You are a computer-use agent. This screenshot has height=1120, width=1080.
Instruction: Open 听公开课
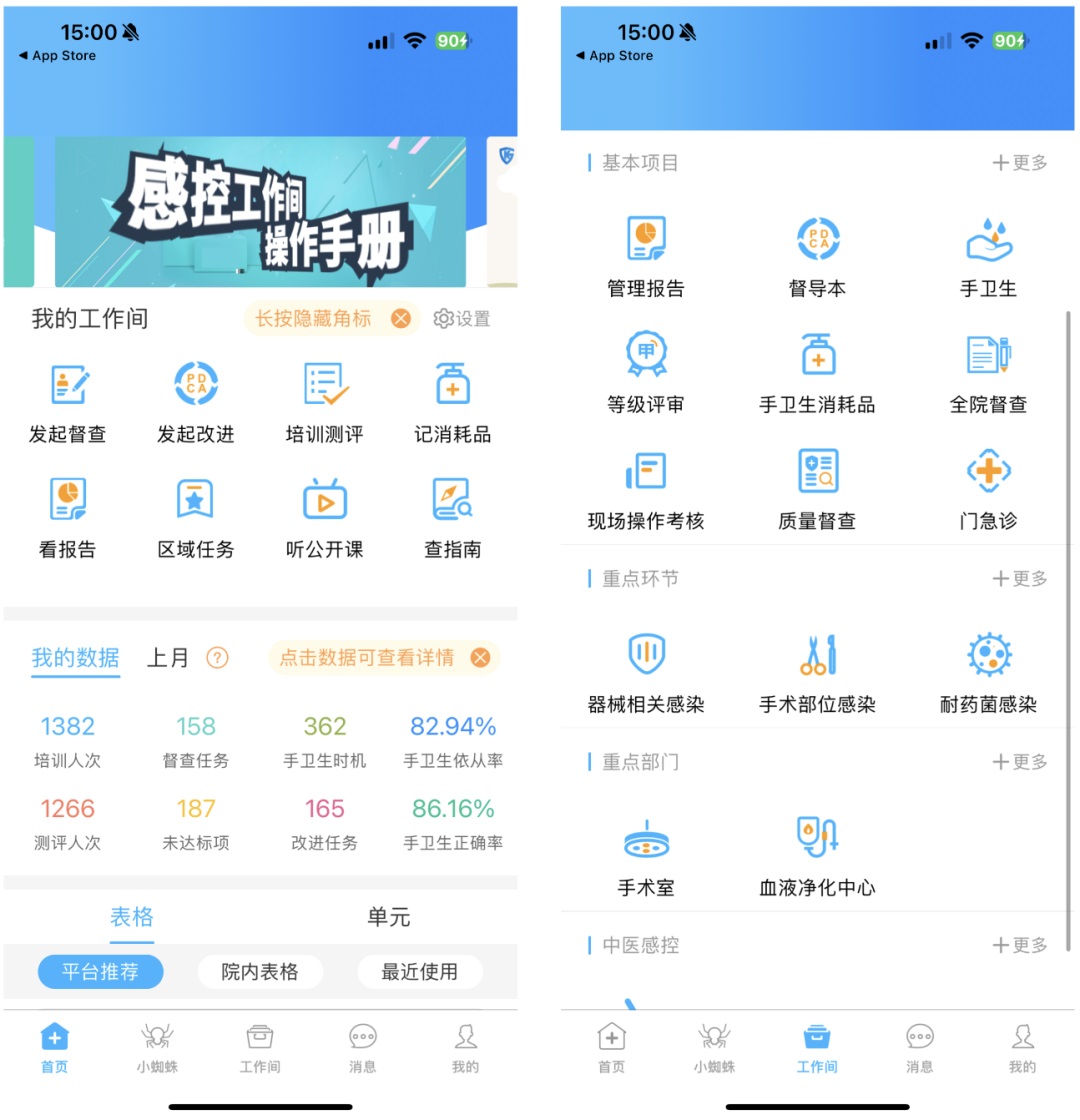click(324, 518)
